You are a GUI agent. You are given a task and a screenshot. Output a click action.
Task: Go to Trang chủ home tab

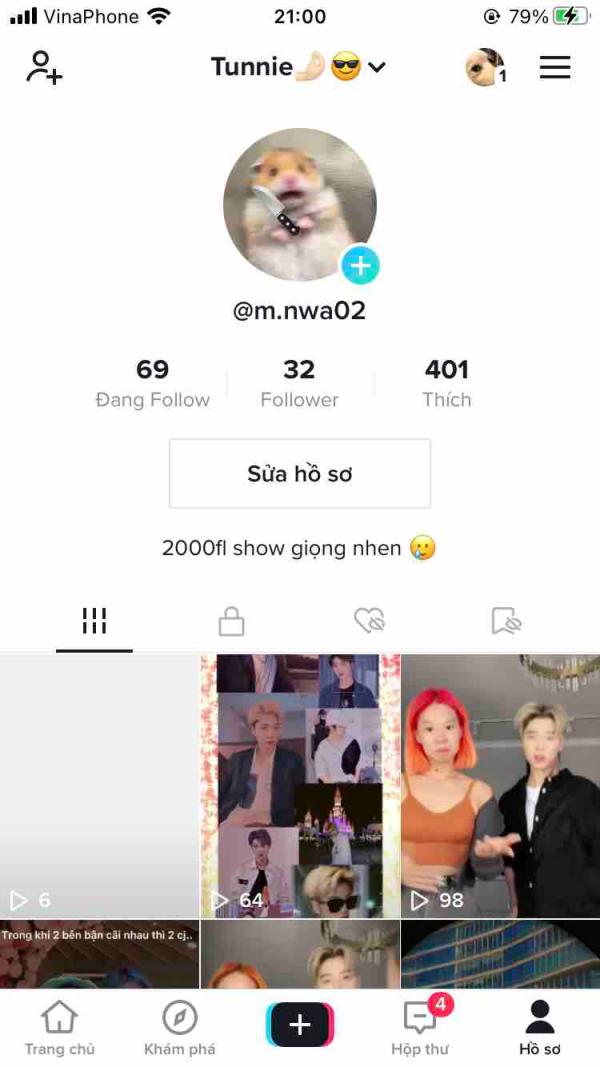tap(60, 1028)
